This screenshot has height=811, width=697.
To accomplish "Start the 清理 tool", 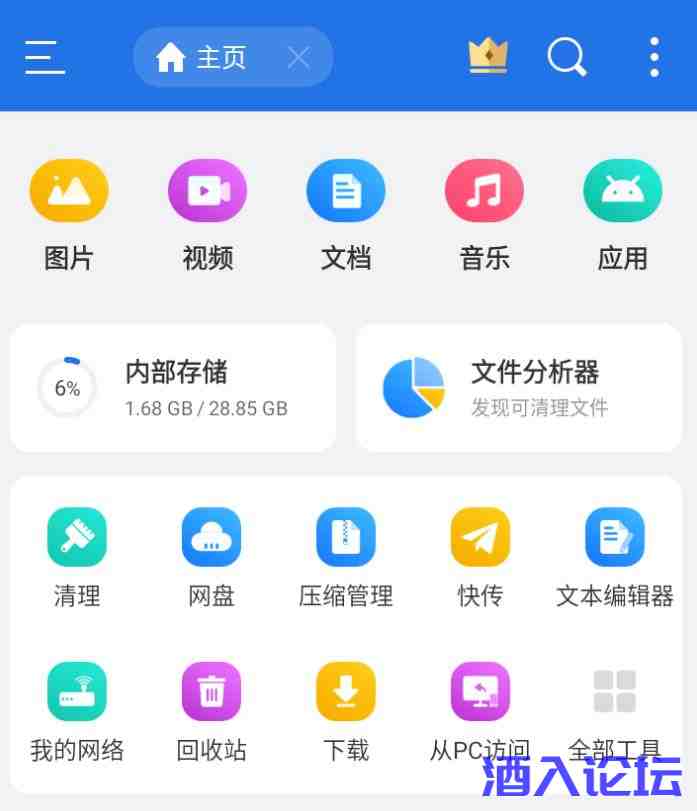I will (77, 557).
